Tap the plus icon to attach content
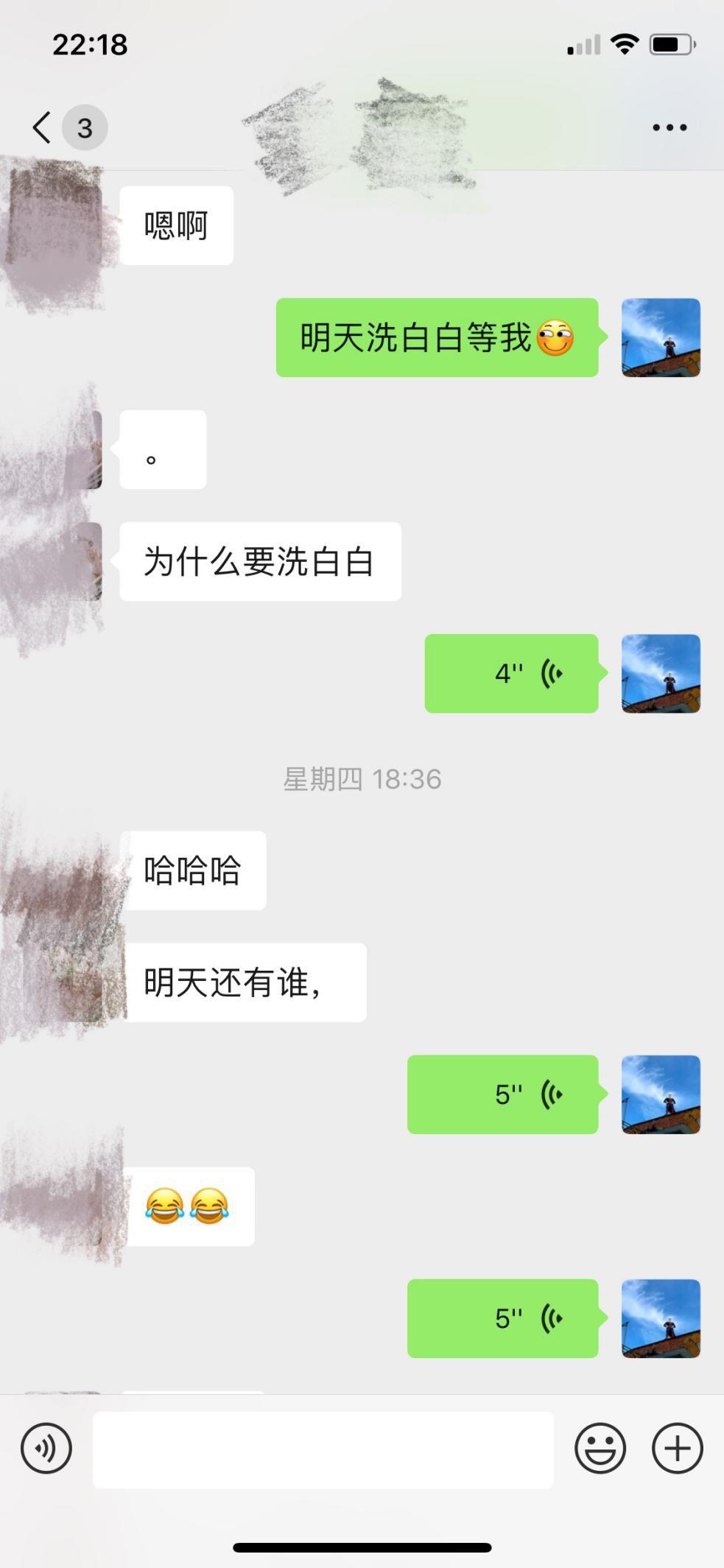724x1568 pixels. tap(676, 1446)
